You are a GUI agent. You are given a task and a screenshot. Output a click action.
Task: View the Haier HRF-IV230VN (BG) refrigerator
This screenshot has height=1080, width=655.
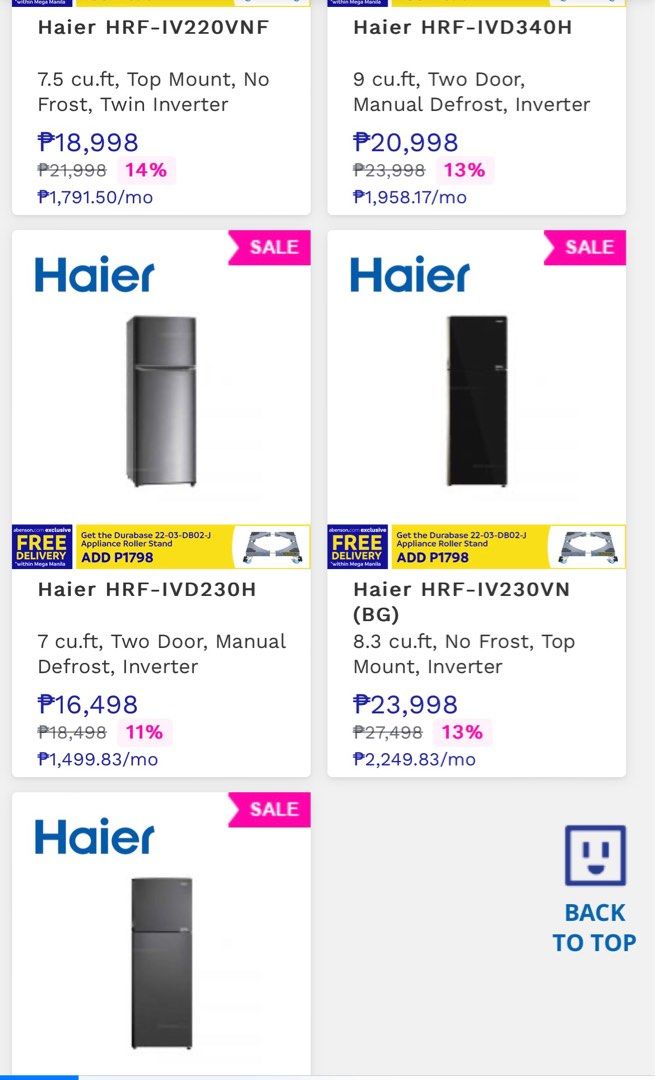477,503
